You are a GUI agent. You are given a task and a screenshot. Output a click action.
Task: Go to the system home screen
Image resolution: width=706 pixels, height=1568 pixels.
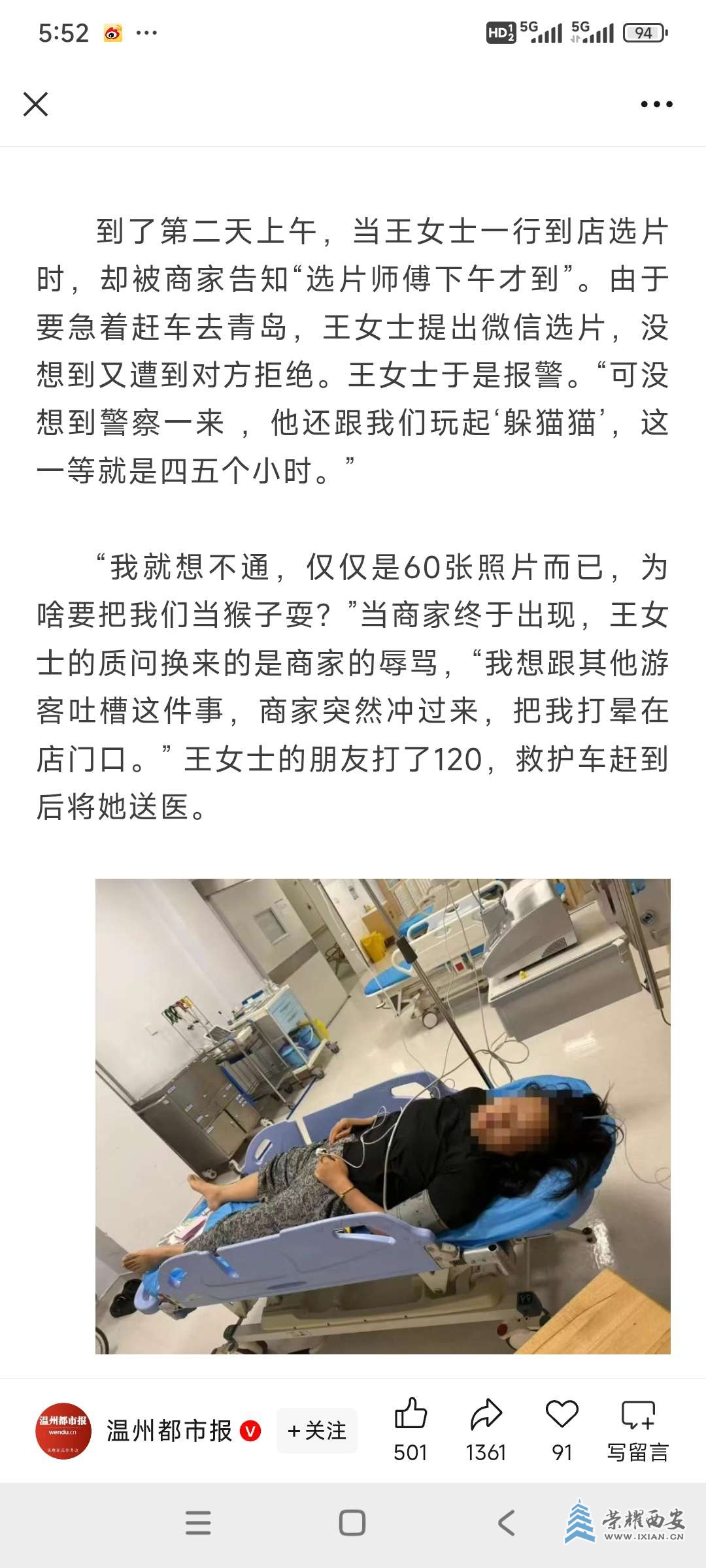click(x=352, y=1524)
